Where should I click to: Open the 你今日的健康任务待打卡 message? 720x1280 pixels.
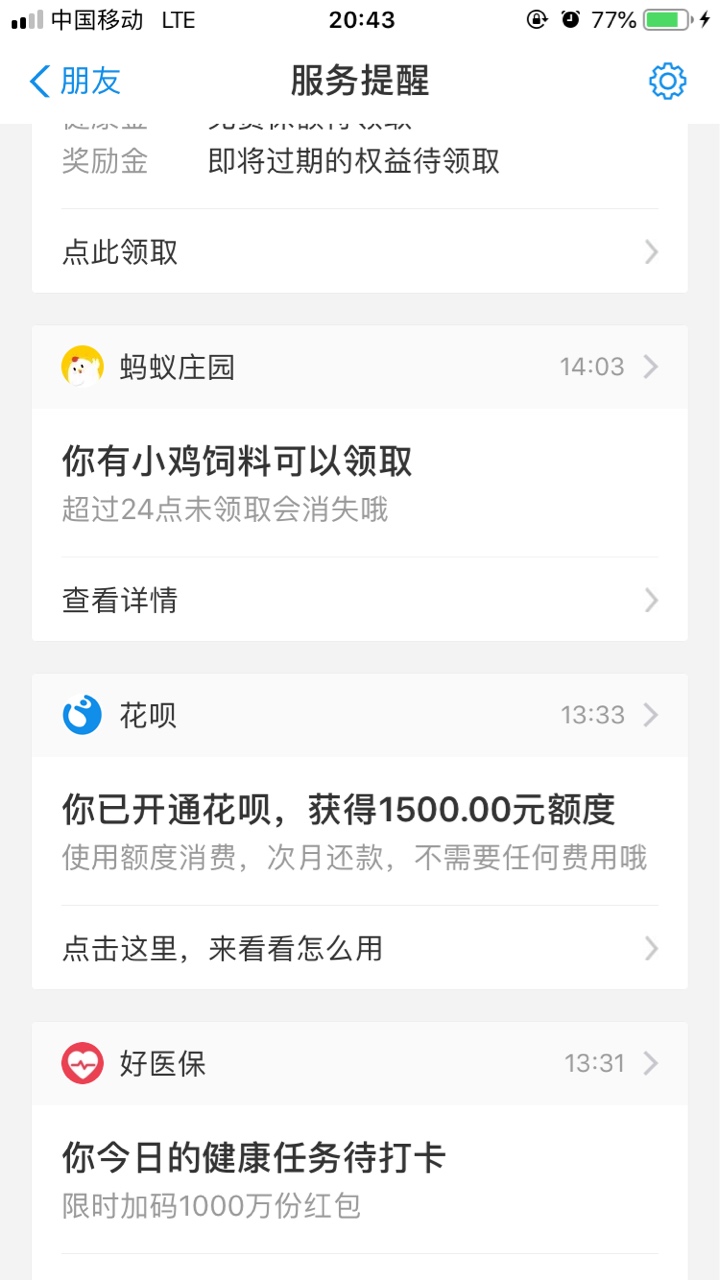pyautogui.click(x=360, y=1180)
